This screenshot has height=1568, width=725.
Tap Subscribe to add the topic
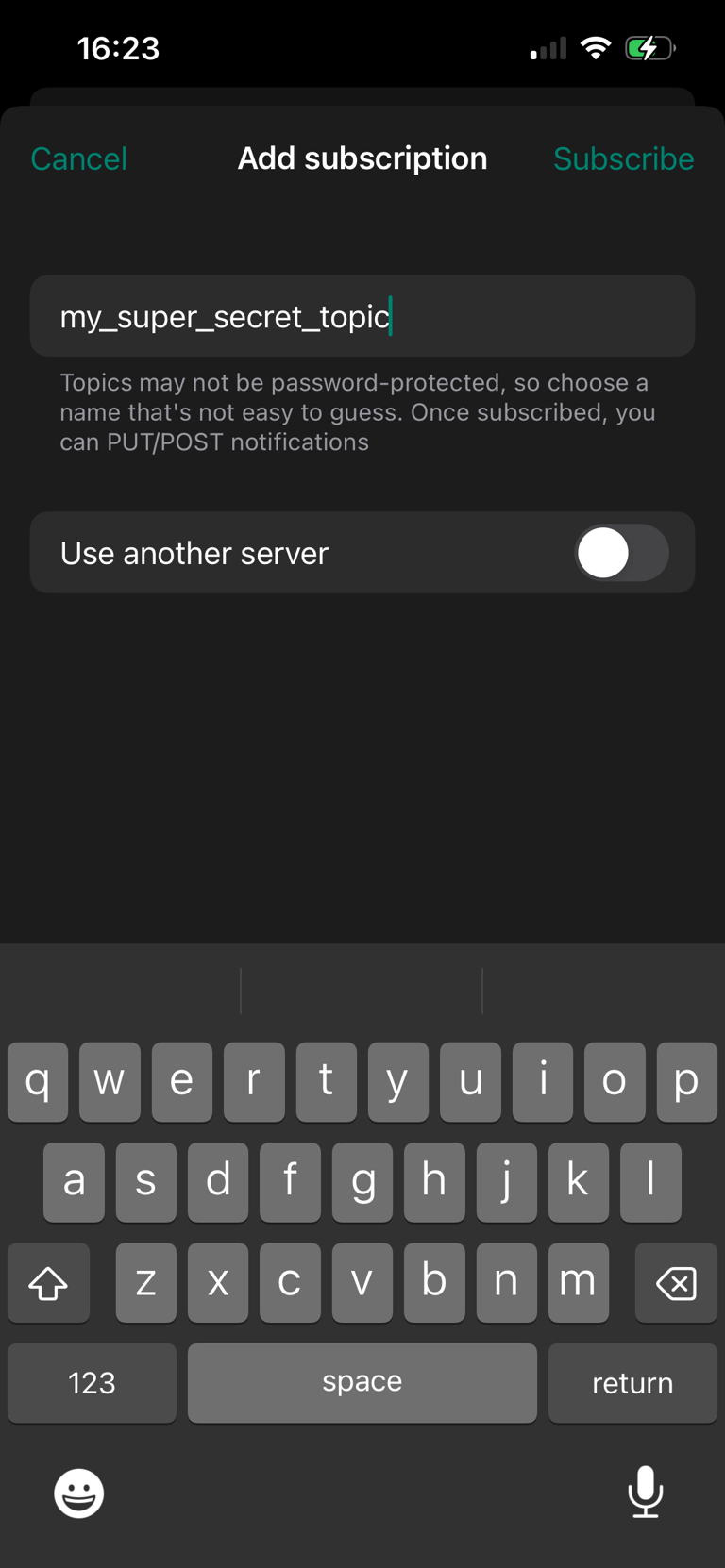tap(623, 158)
